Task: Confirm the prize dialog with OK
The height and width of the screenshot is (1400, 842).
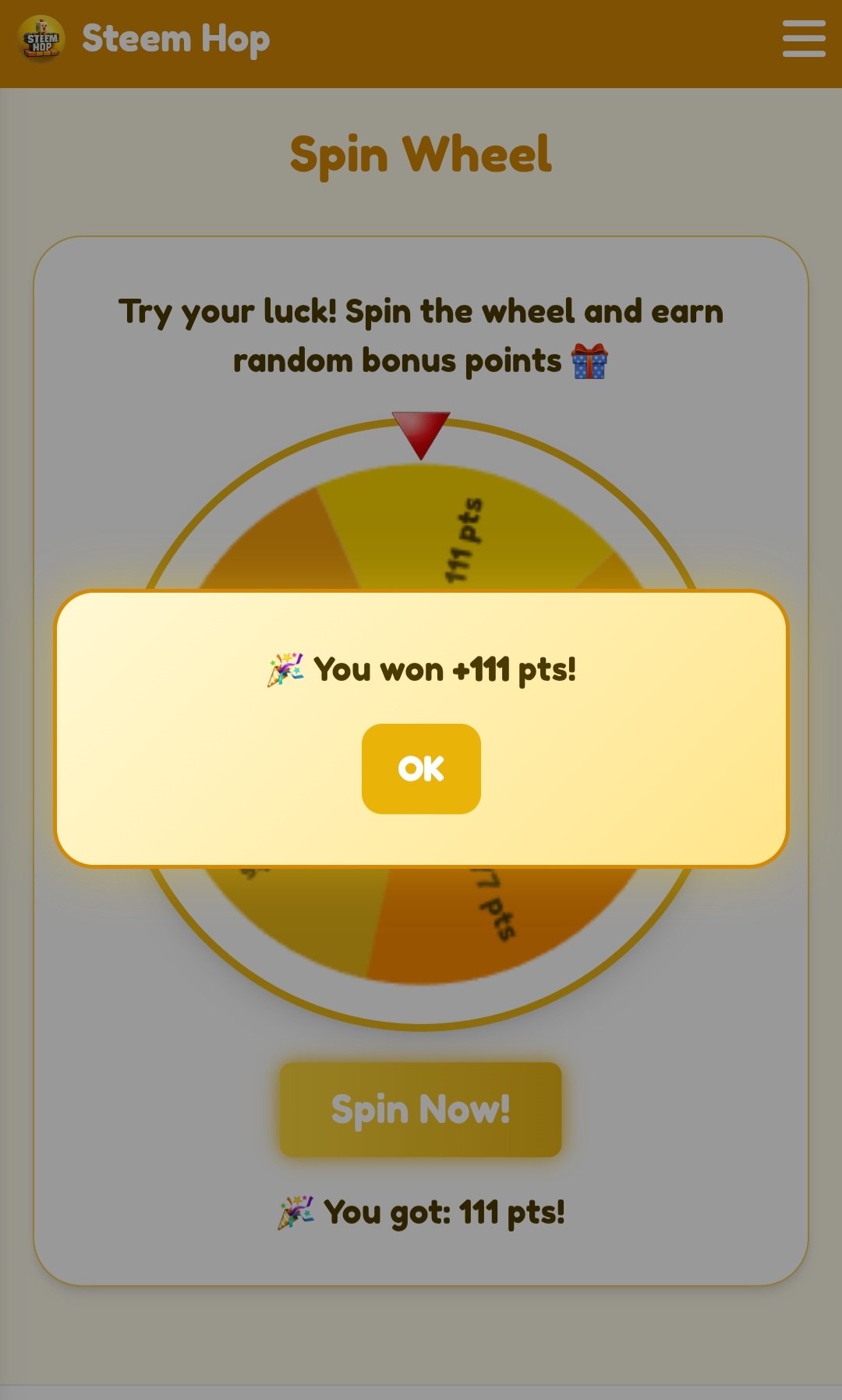Action: pyautogui.click(x=421, y=768)
